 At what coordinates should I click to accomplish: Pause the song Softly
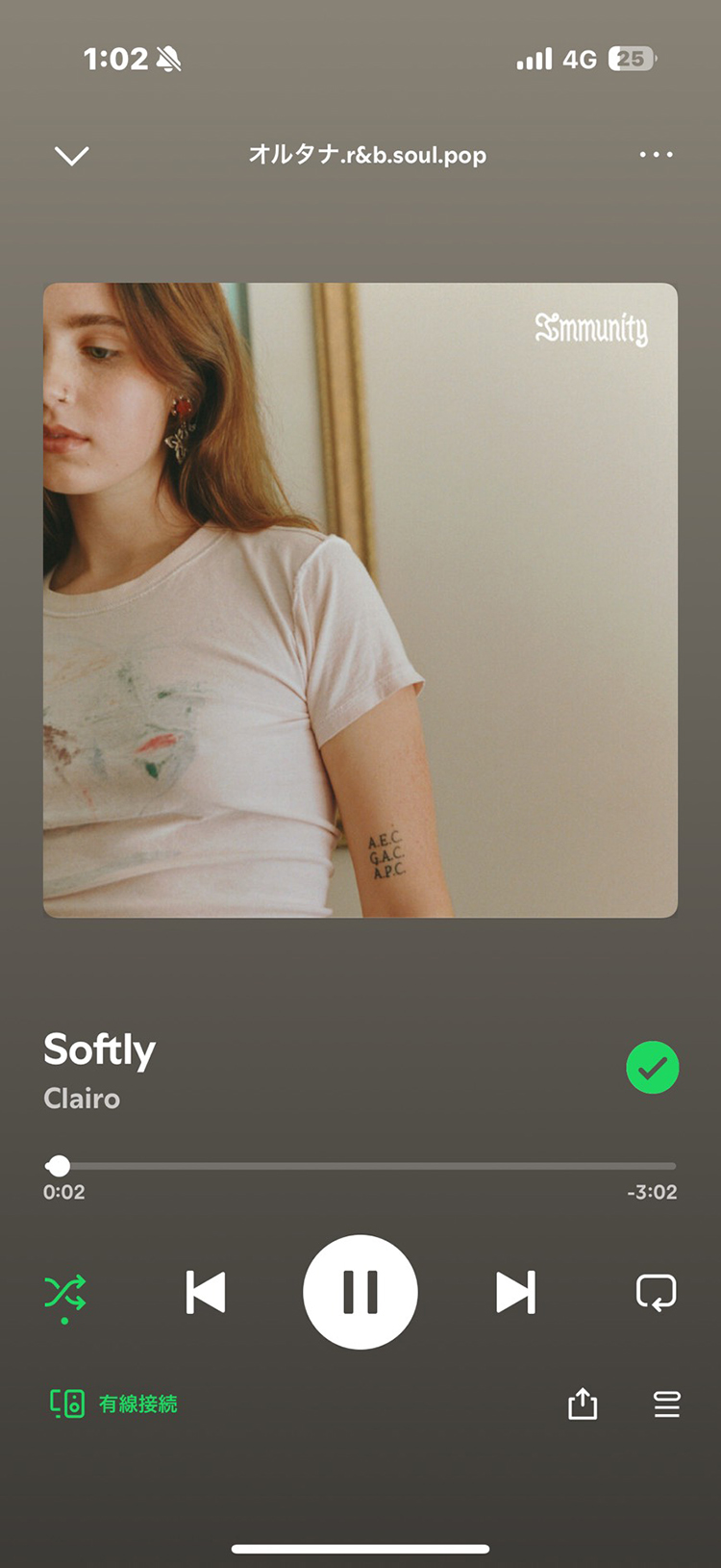(x=360, y=1292)
